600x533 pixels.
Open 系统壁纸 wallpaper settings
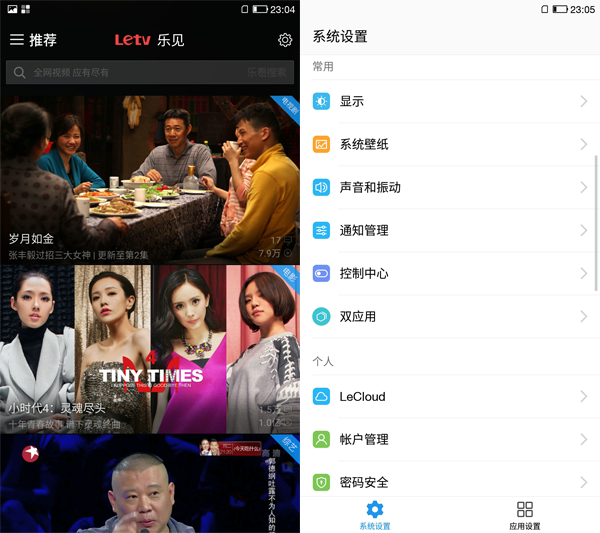coord(450,144)
